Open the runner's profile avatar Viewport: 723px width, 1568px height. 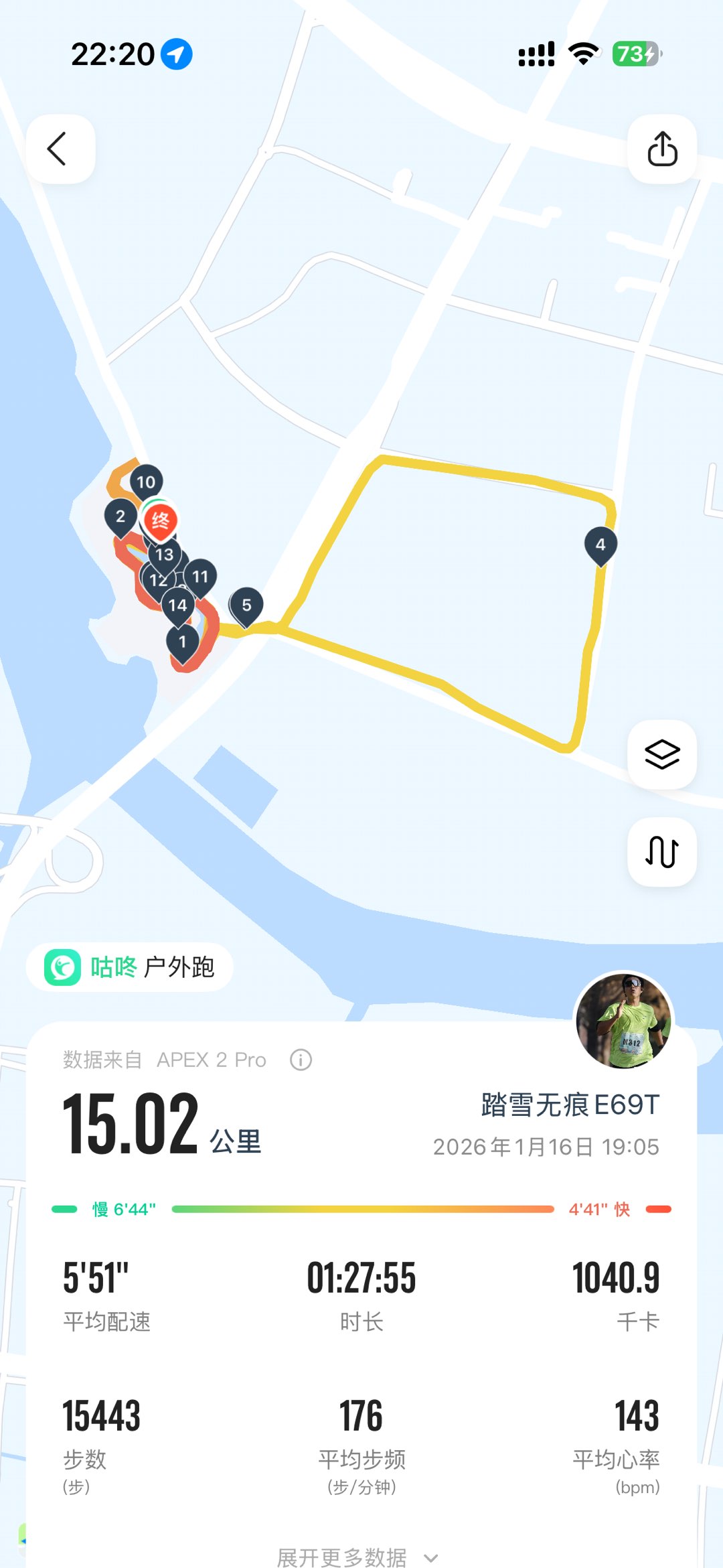coord(624,1021)
